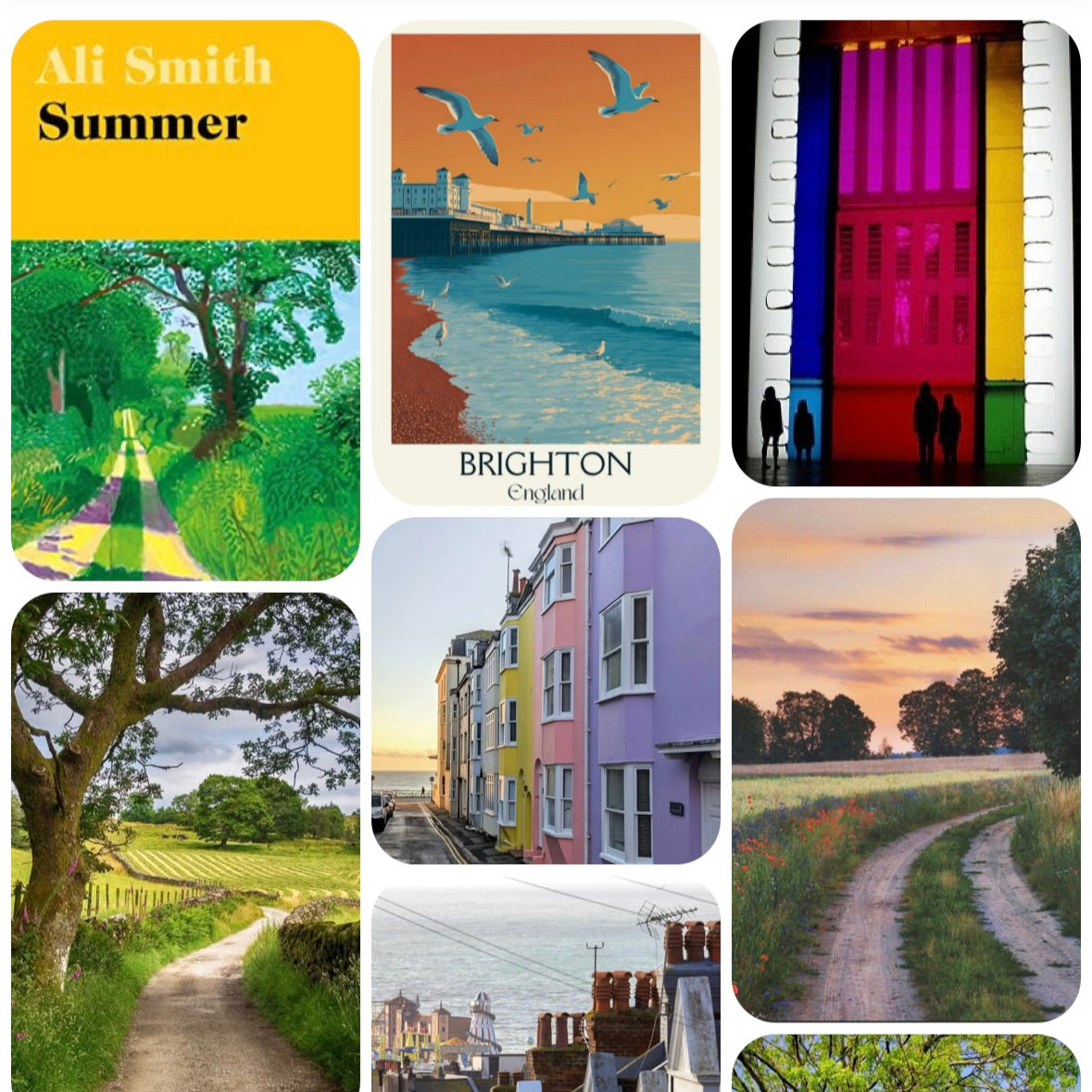
Task: Open the Ali Smith Summer book cover pin
Action: click(x=185, y=301)
